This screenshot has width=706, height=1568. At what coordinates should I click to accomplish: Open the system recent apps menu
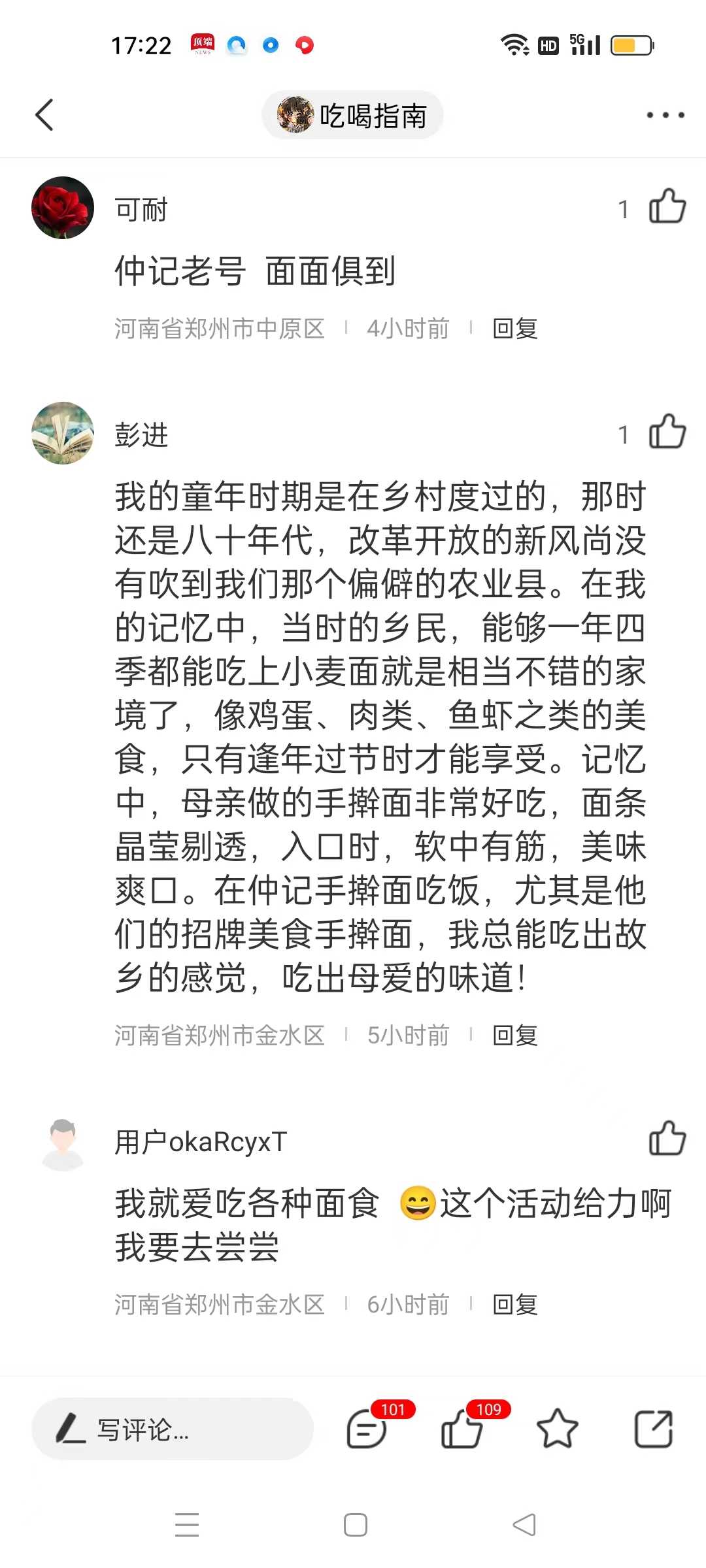click(x=187, y=1526)
